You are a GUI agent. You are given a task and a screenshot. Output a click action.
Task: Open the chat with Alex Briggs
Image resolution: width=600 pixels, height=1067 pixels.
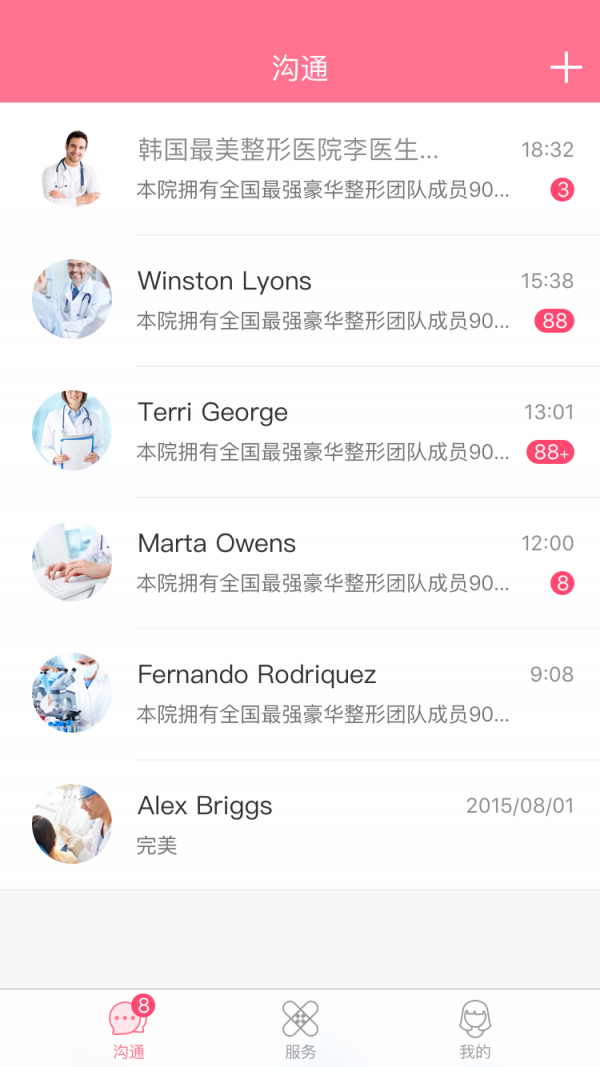(x=300, y=824)
